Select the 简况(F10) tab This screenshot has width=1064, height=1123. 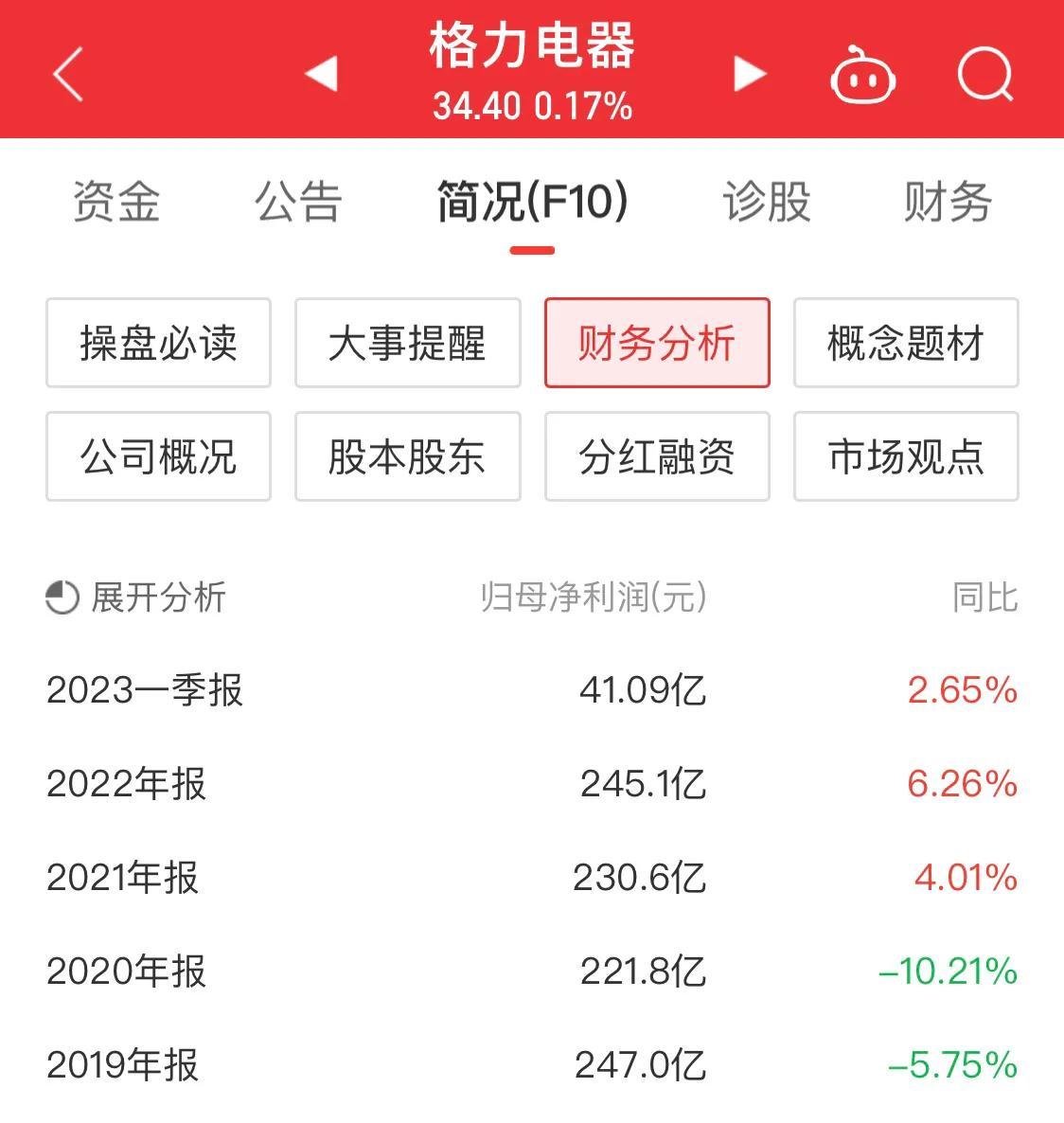[532, 202]
